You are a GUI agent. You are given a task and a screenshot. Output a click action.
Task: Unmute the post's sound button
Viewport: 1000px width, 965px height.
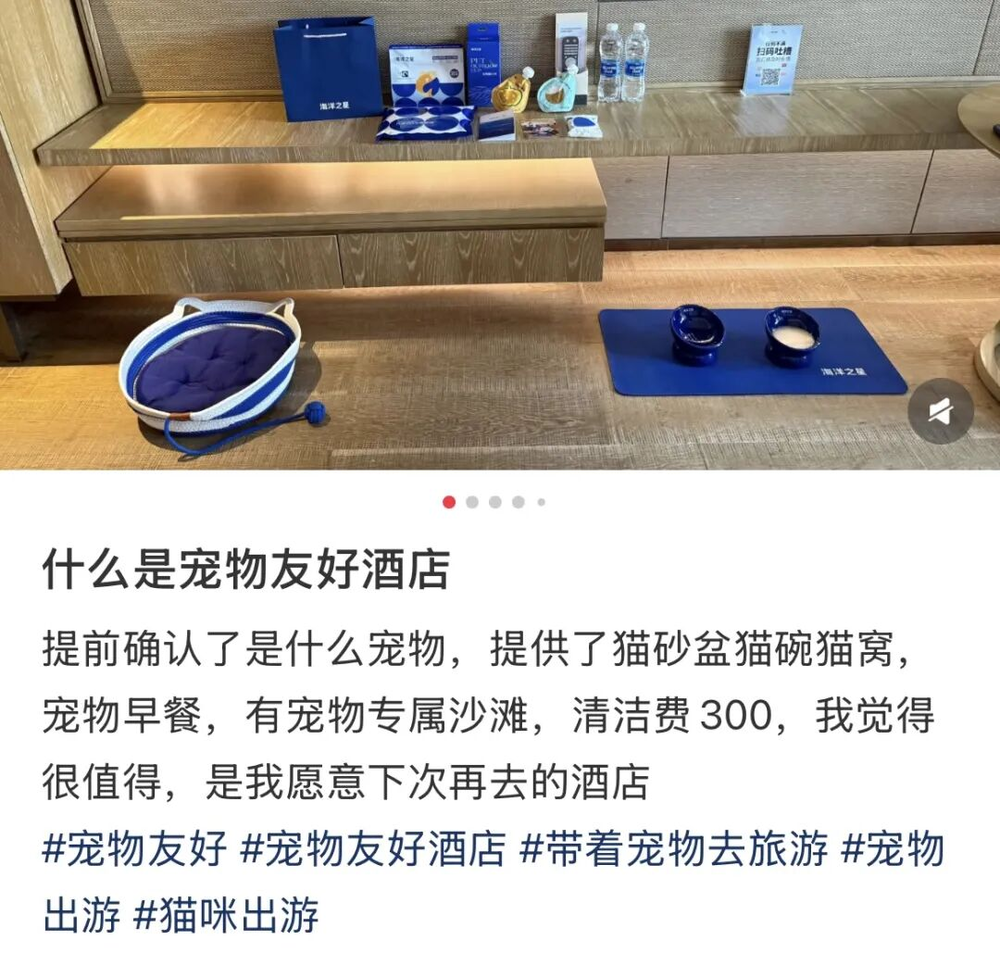click(x=940, y=411)
